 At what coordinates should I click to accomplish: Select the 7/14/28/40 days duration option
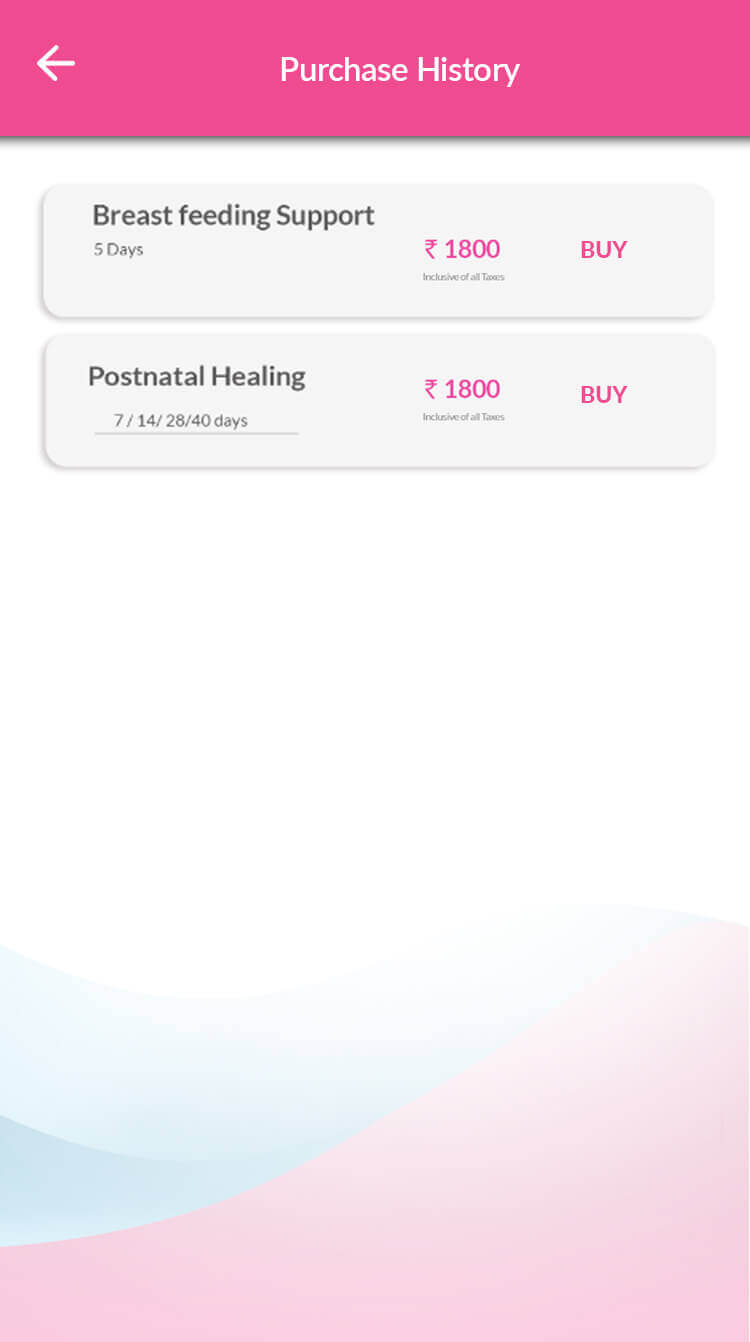[x=181, y=421]
